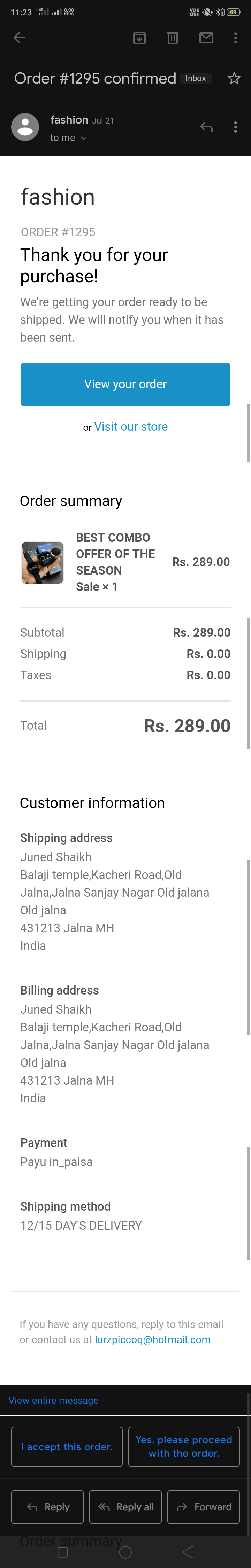This screenshot has height=1568, width=251.
Task: Open the fashion sender avatar
Action: pyautogui.click(x=25, y=127)
